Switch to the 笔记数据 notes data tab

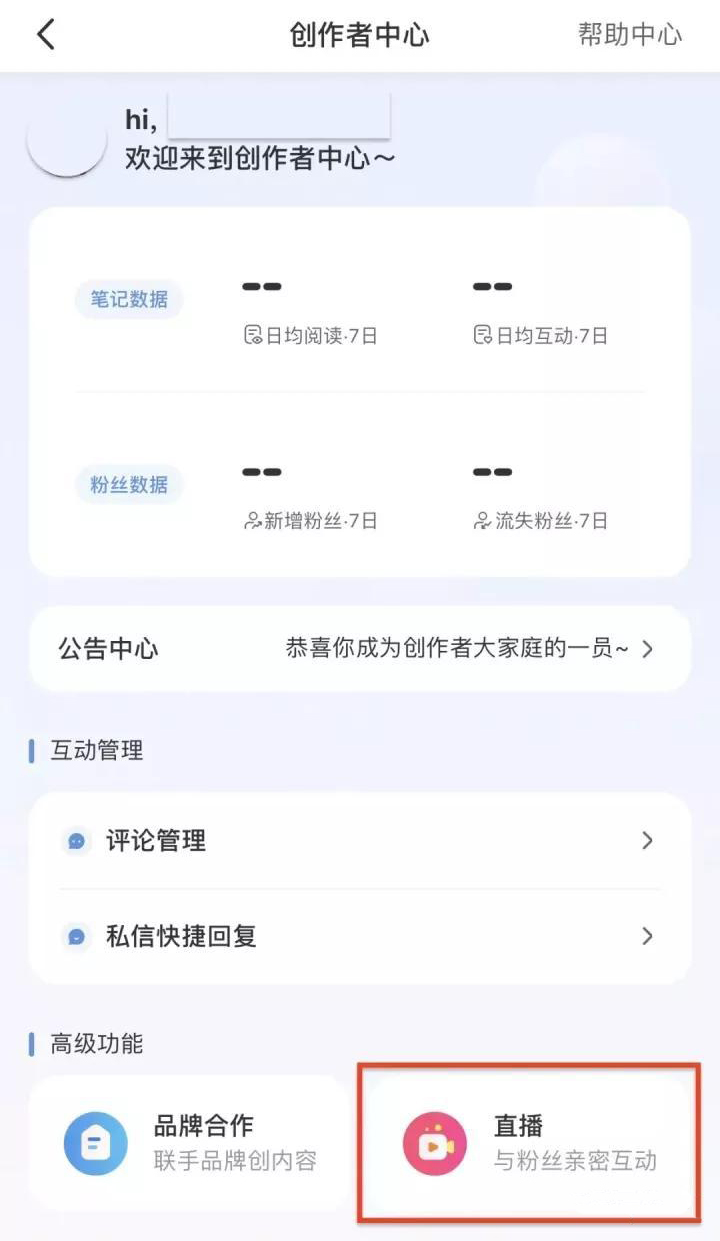point(128,299)
